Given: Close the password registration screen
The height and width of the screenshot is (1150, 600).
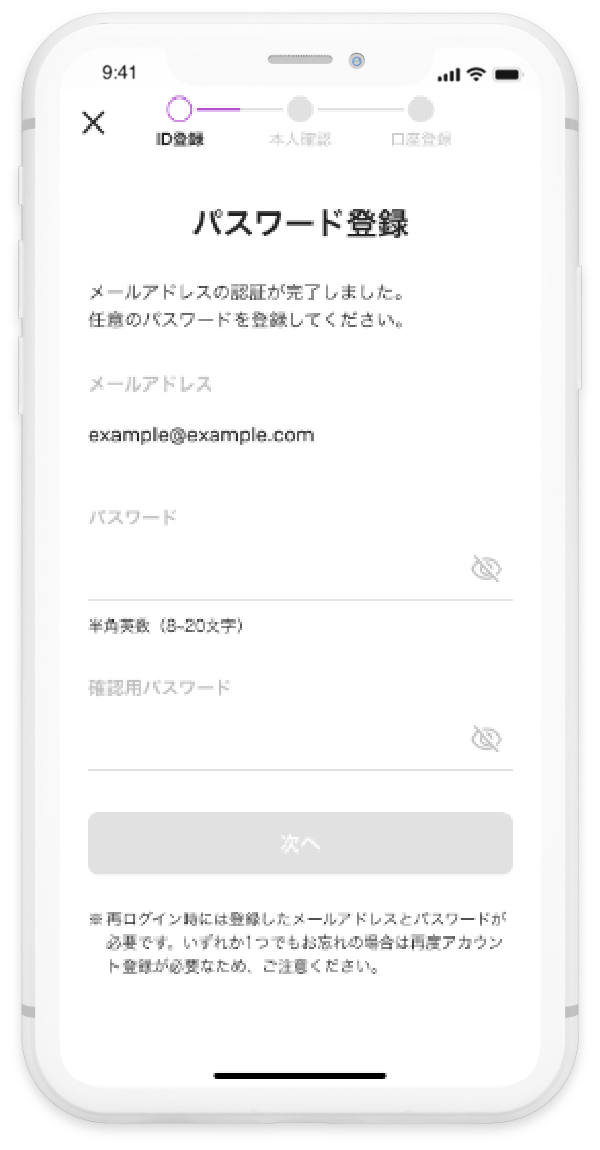Looking at the screenshot, I should click(93, 123).
